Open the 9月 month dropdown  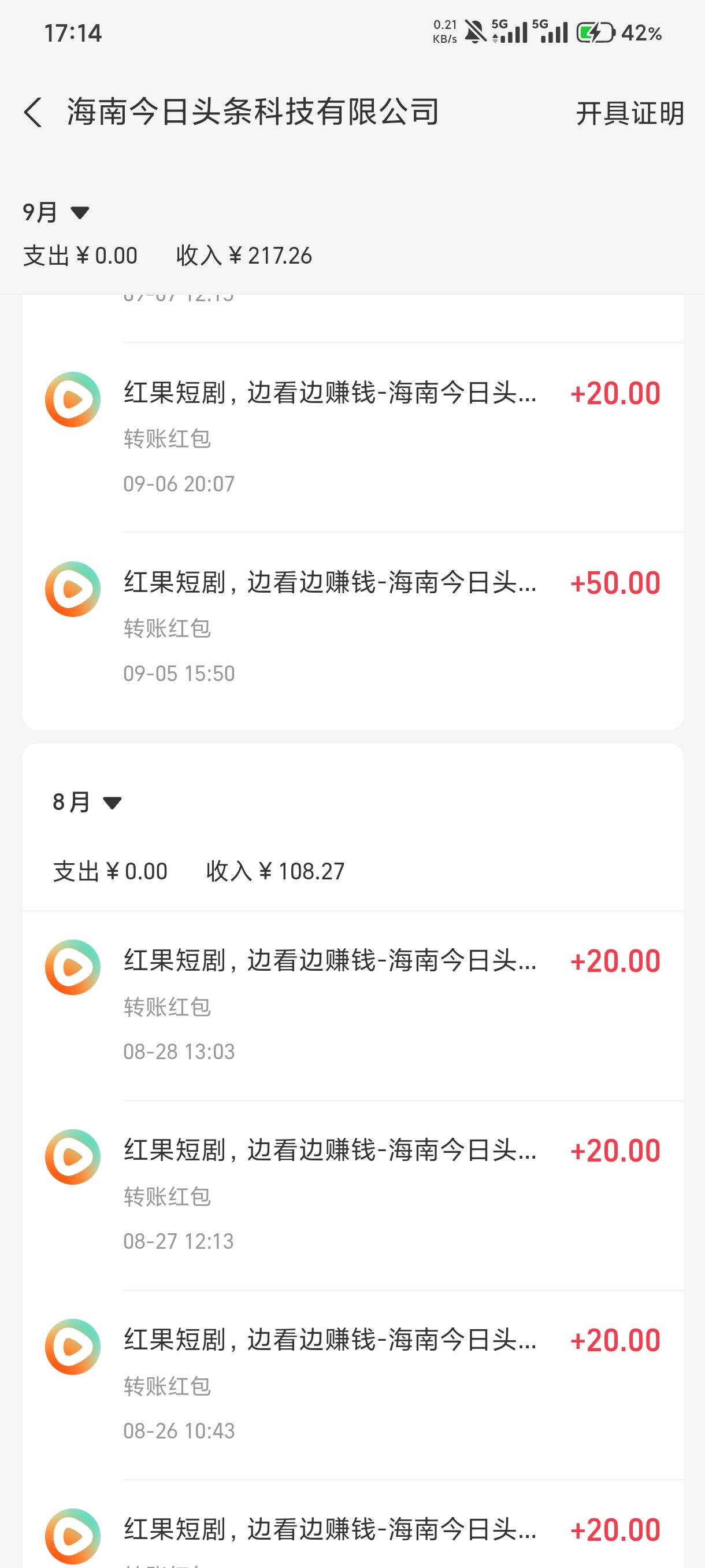56,212
